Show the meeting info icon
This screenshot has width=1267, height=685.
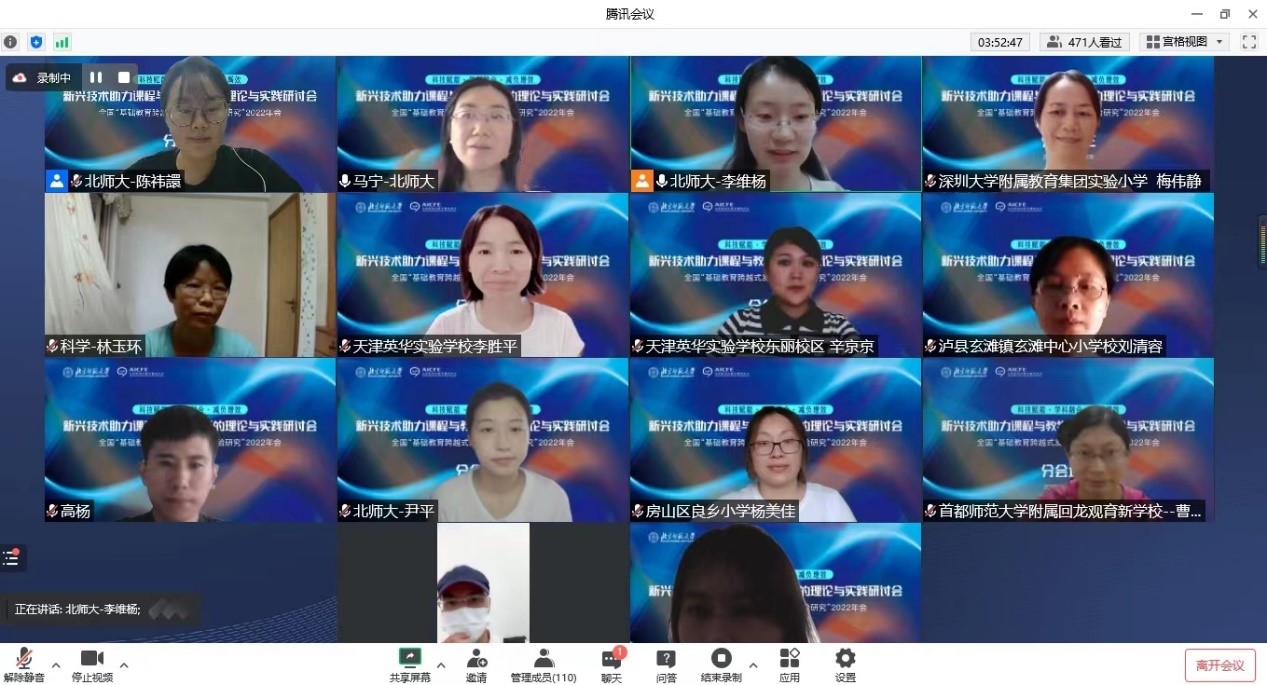[10, 42]
